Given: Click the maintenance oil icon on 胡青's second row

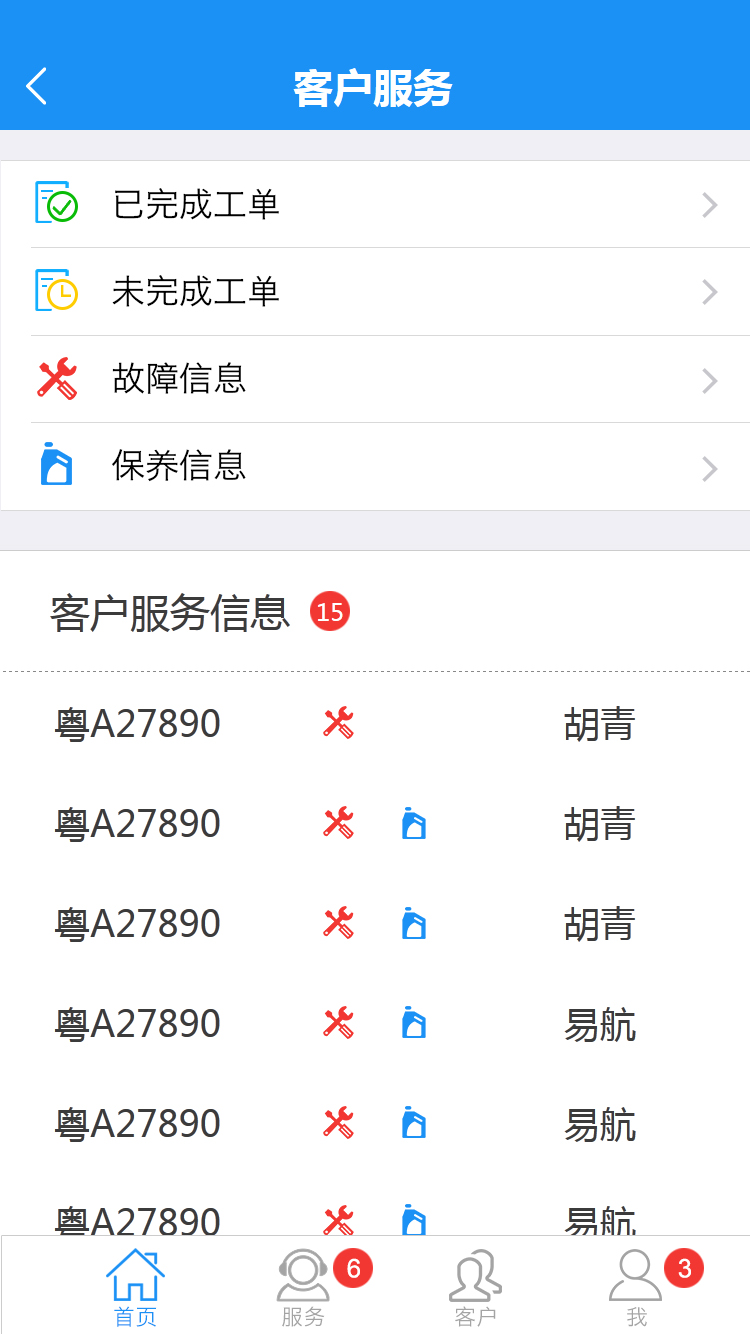Looking at the screenshot, I should [413, 823].
